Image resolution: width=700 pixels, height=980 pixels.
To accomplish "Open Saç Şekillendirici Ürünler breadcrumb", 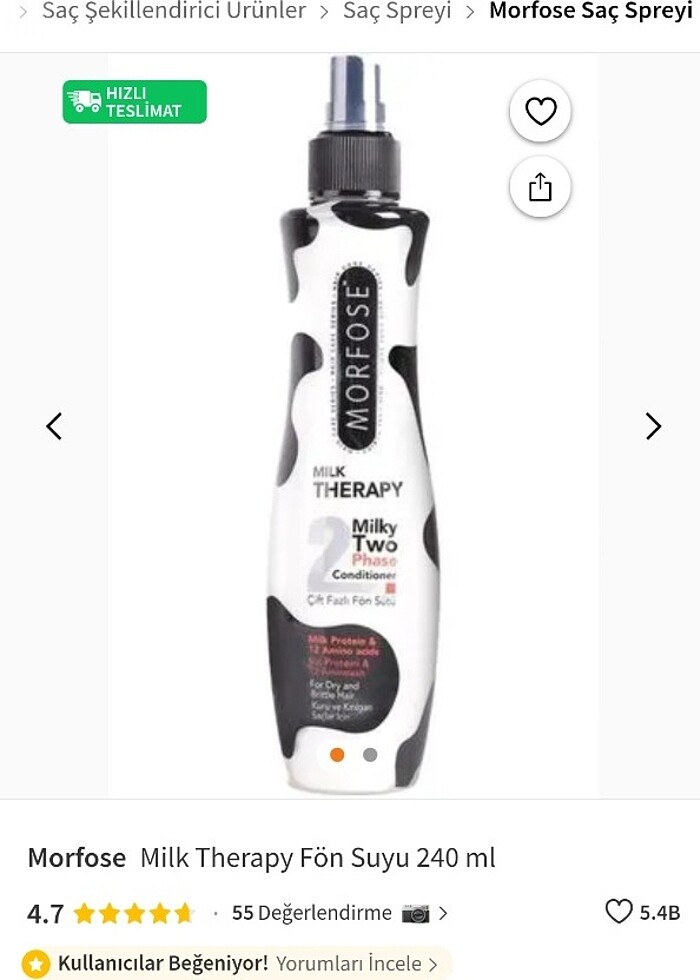I will pos(173,12).
